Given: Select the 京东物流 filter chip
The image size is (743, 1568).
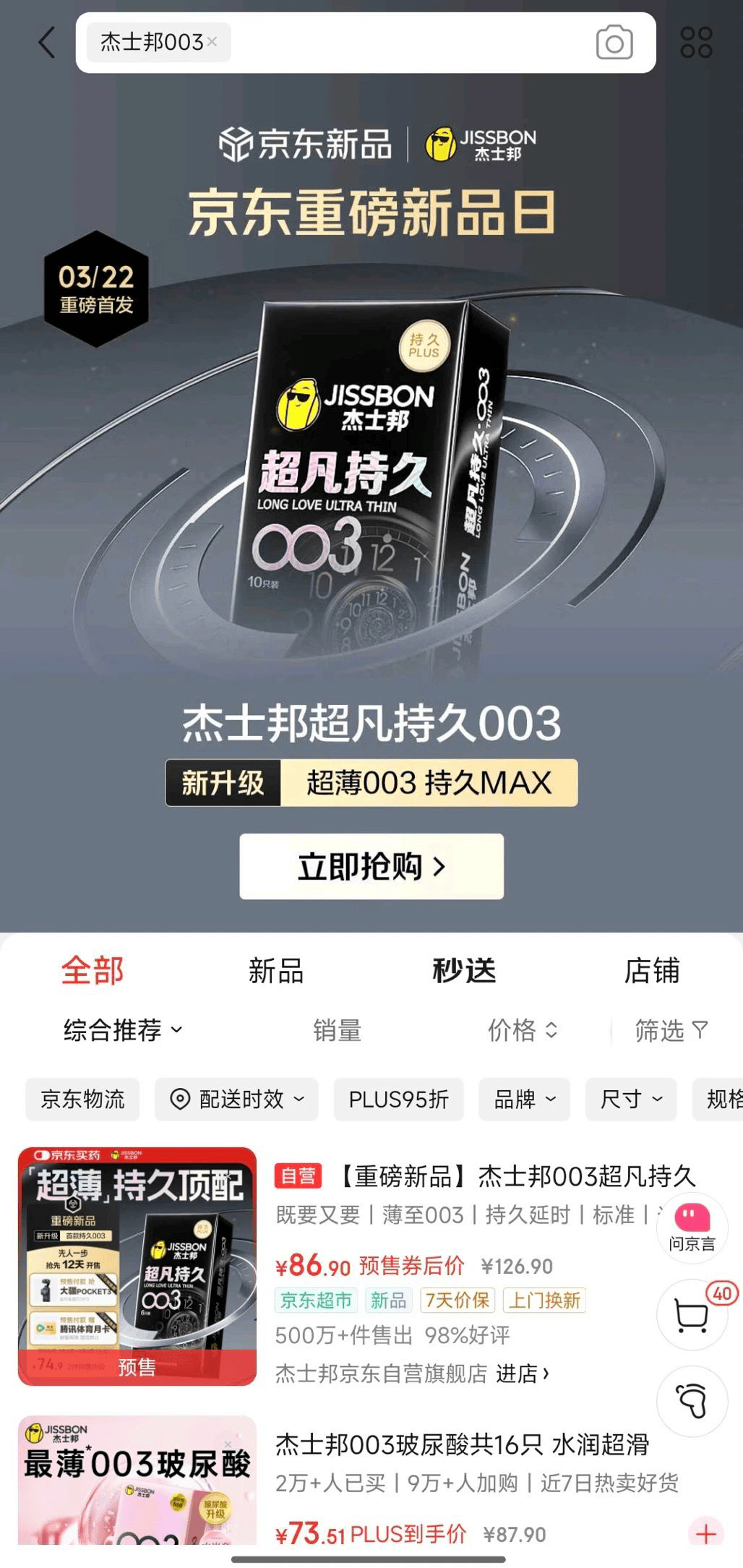Looking at the screenshot, I should 82,1099.
